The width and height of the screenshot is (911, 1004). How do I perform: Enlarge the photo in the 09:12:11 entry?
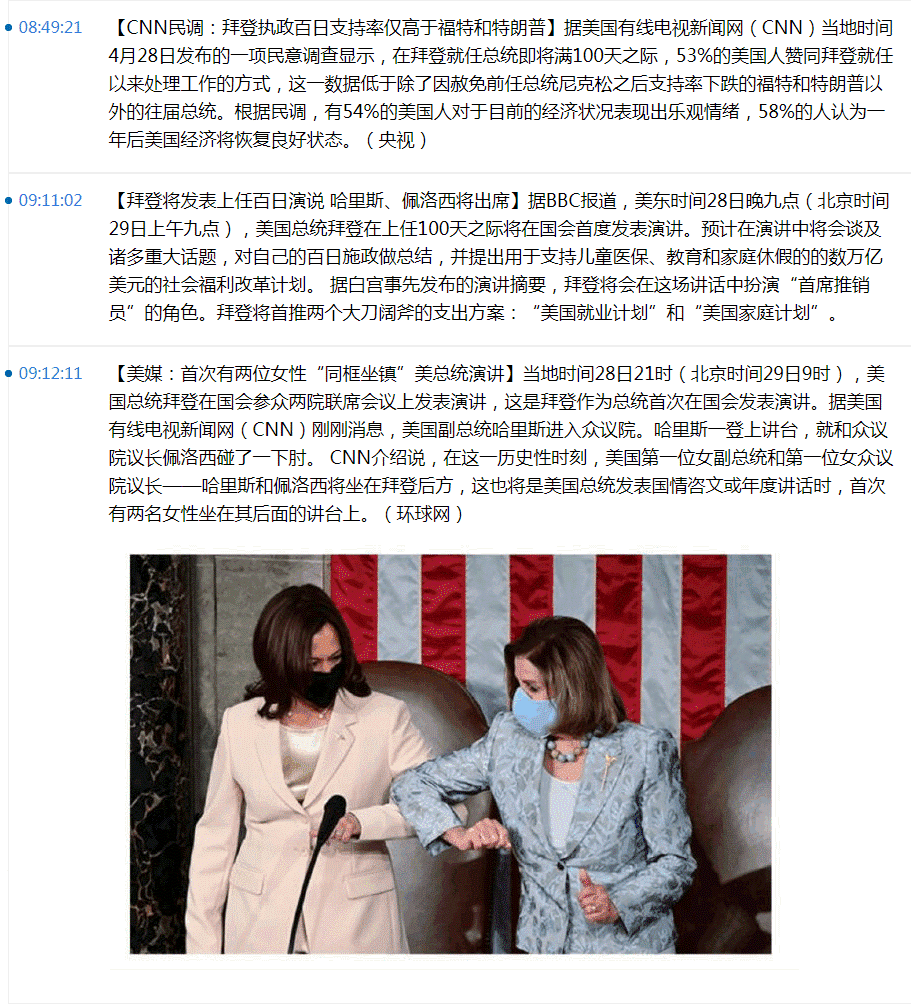450,753
